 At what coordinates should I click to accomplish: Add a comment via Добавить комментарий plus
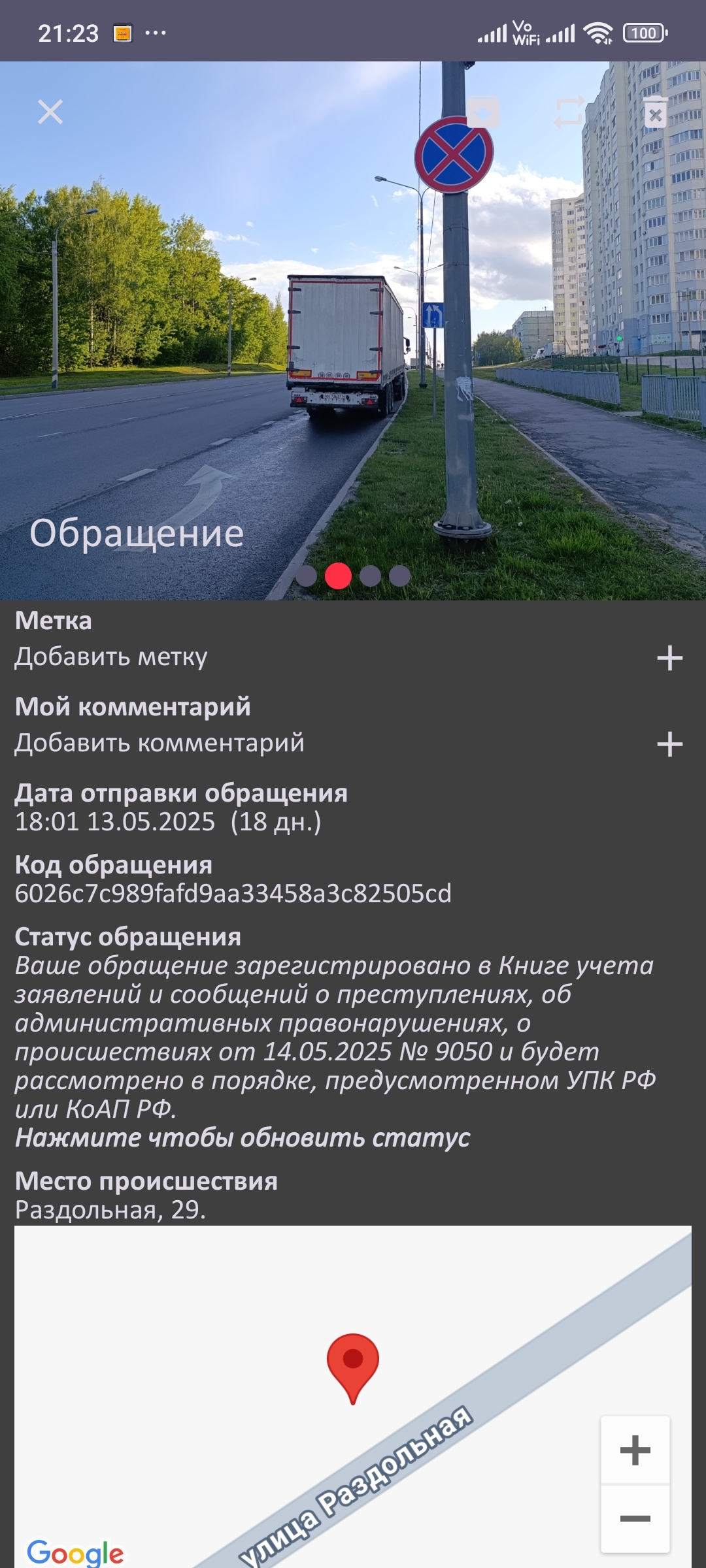[669, 744]
